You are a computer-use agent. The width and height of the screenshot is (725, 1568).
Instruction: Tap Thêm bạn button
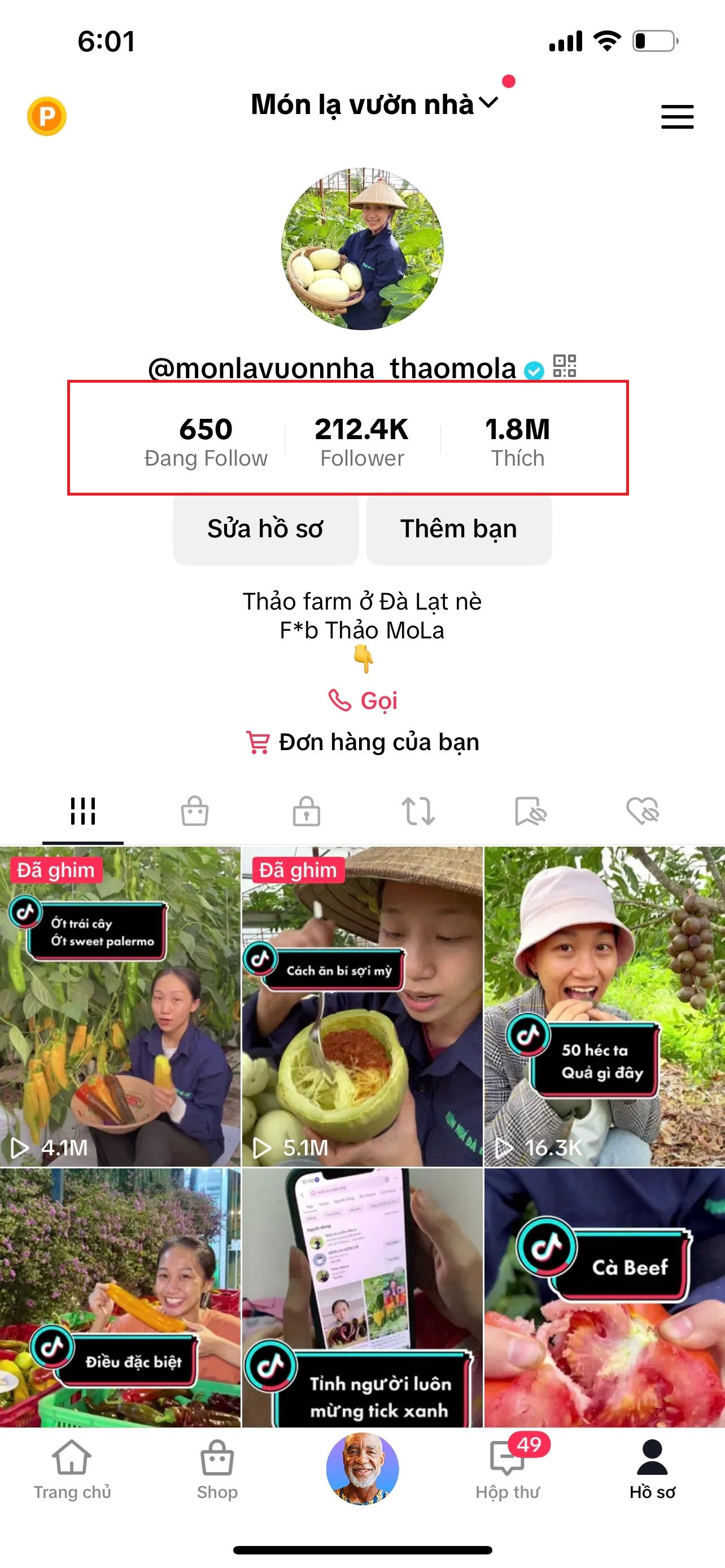(458, 529)
